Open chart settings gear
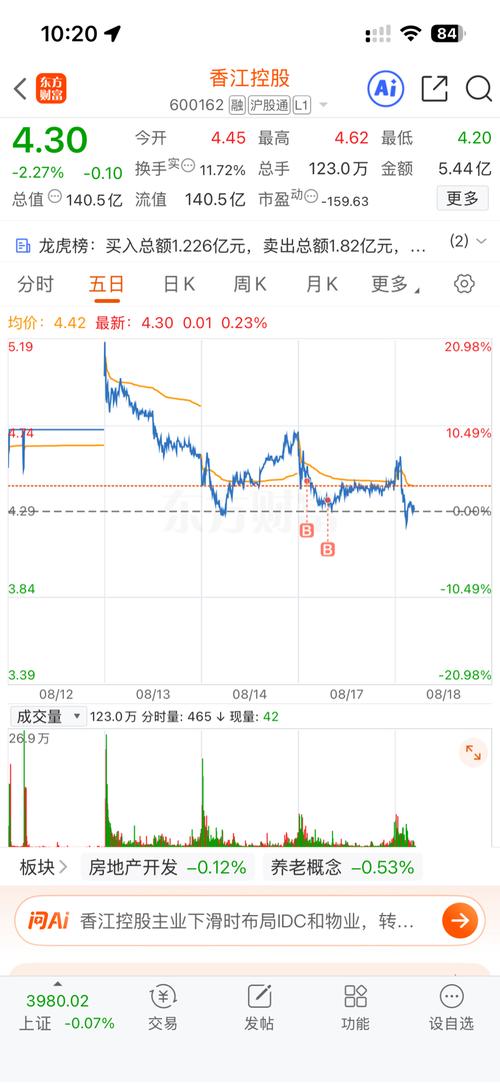Viewport: 500px width, 1083px height. pos(464,284)
